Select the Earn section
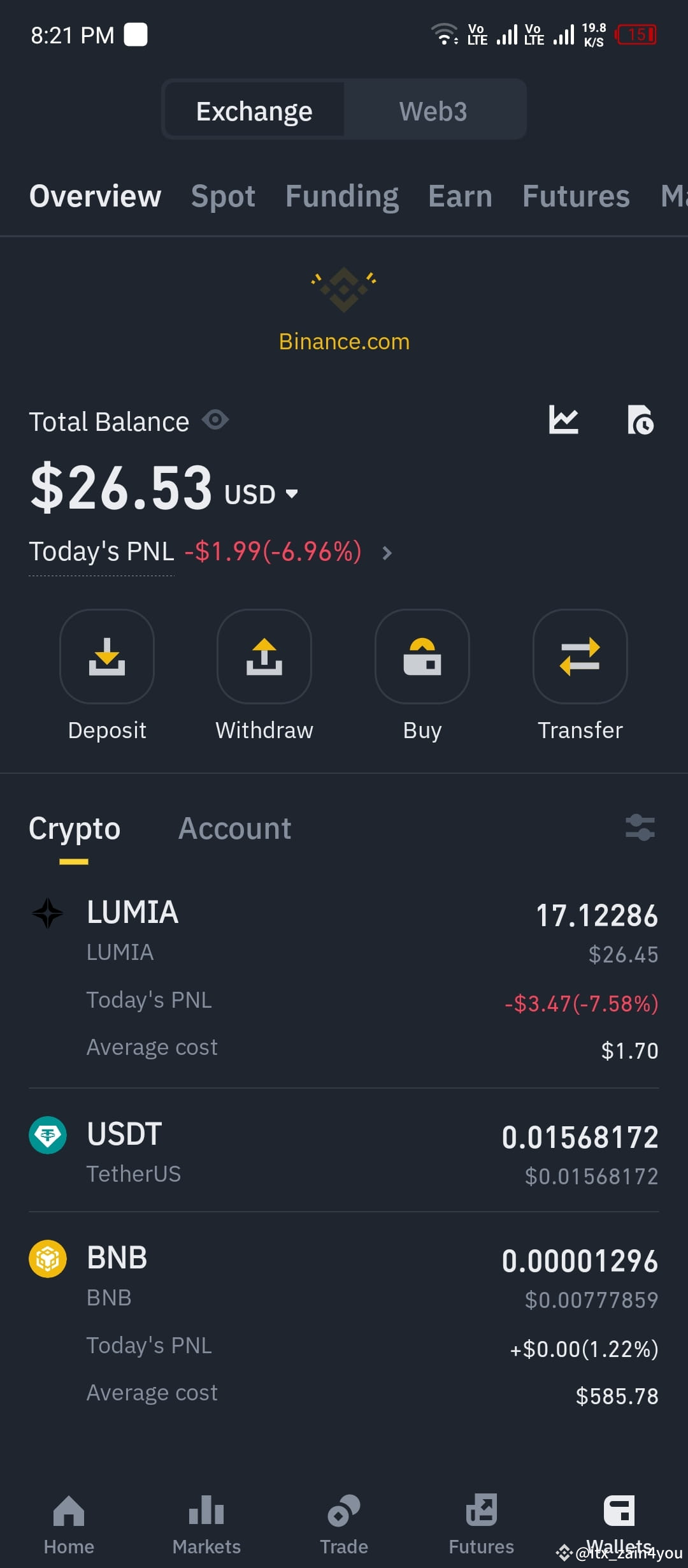Screen dimensions: 688x1568 tap(460, 196)
